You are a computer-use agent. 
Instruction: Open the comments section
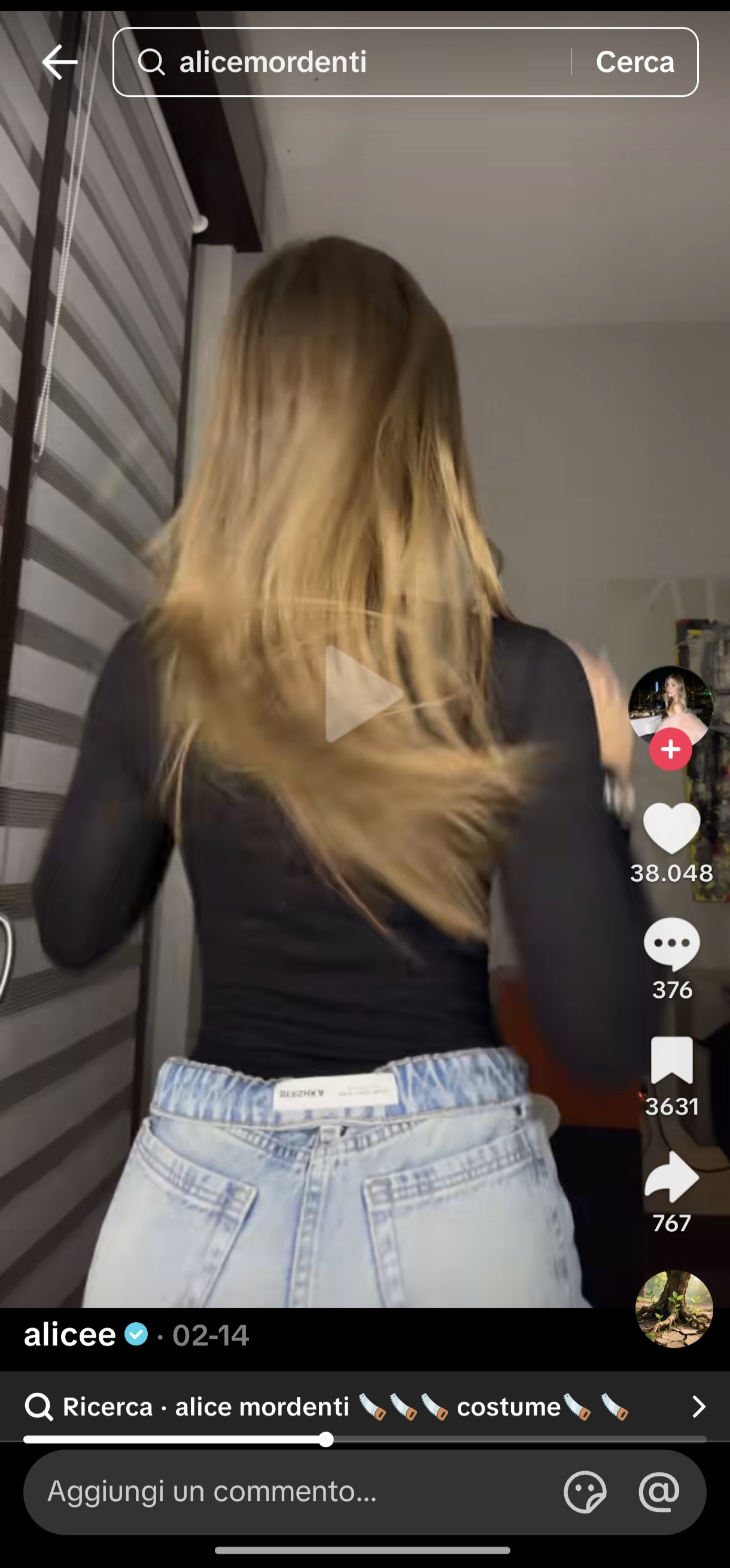pos(671,944)
